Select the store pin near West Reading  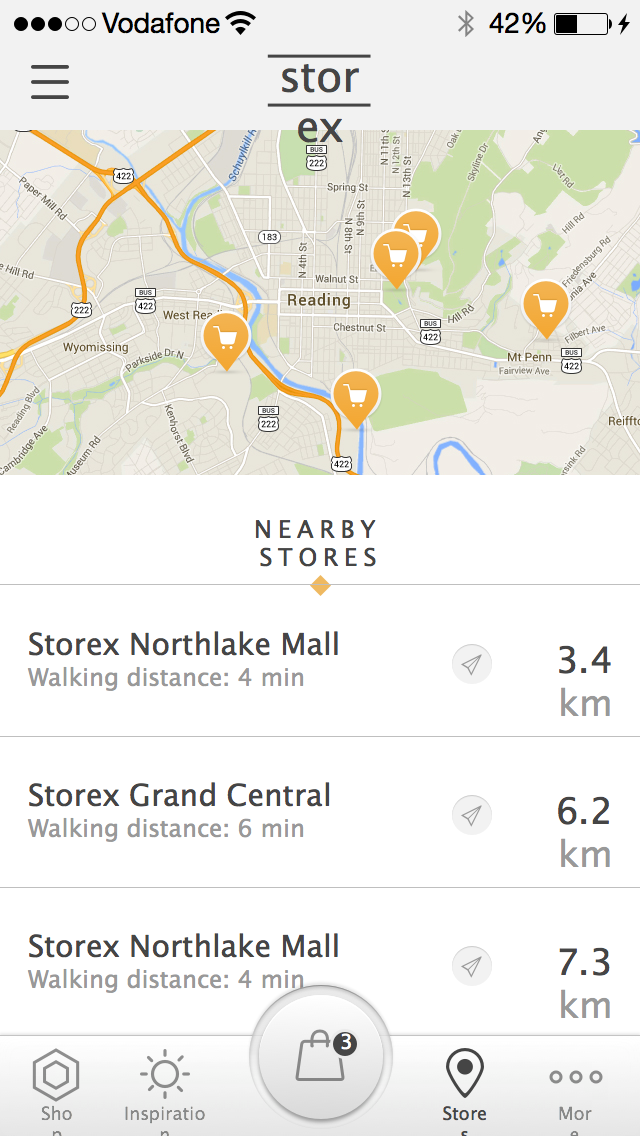pos(226,337)
